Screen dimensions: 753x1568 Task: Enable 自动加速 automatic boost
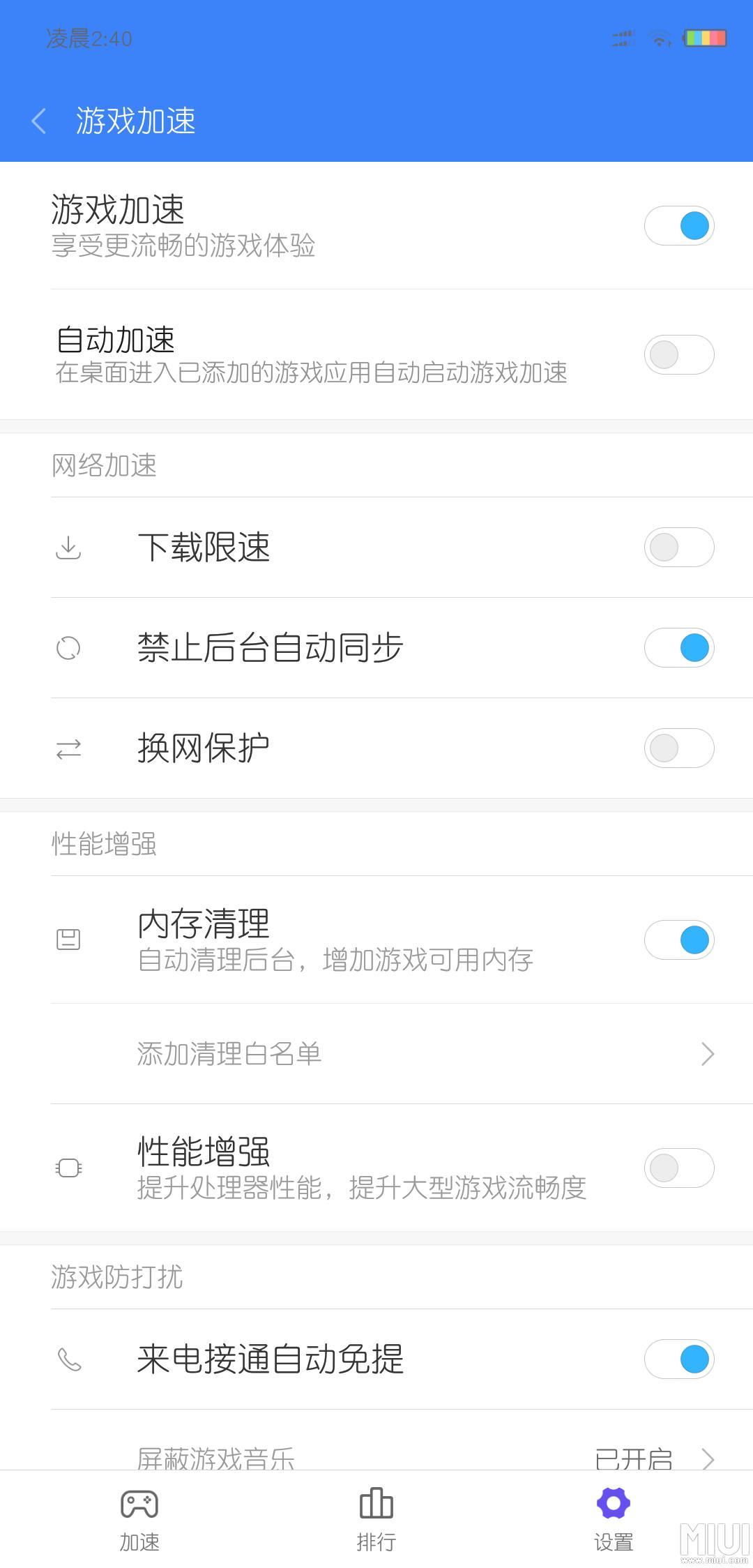[678, 354]
